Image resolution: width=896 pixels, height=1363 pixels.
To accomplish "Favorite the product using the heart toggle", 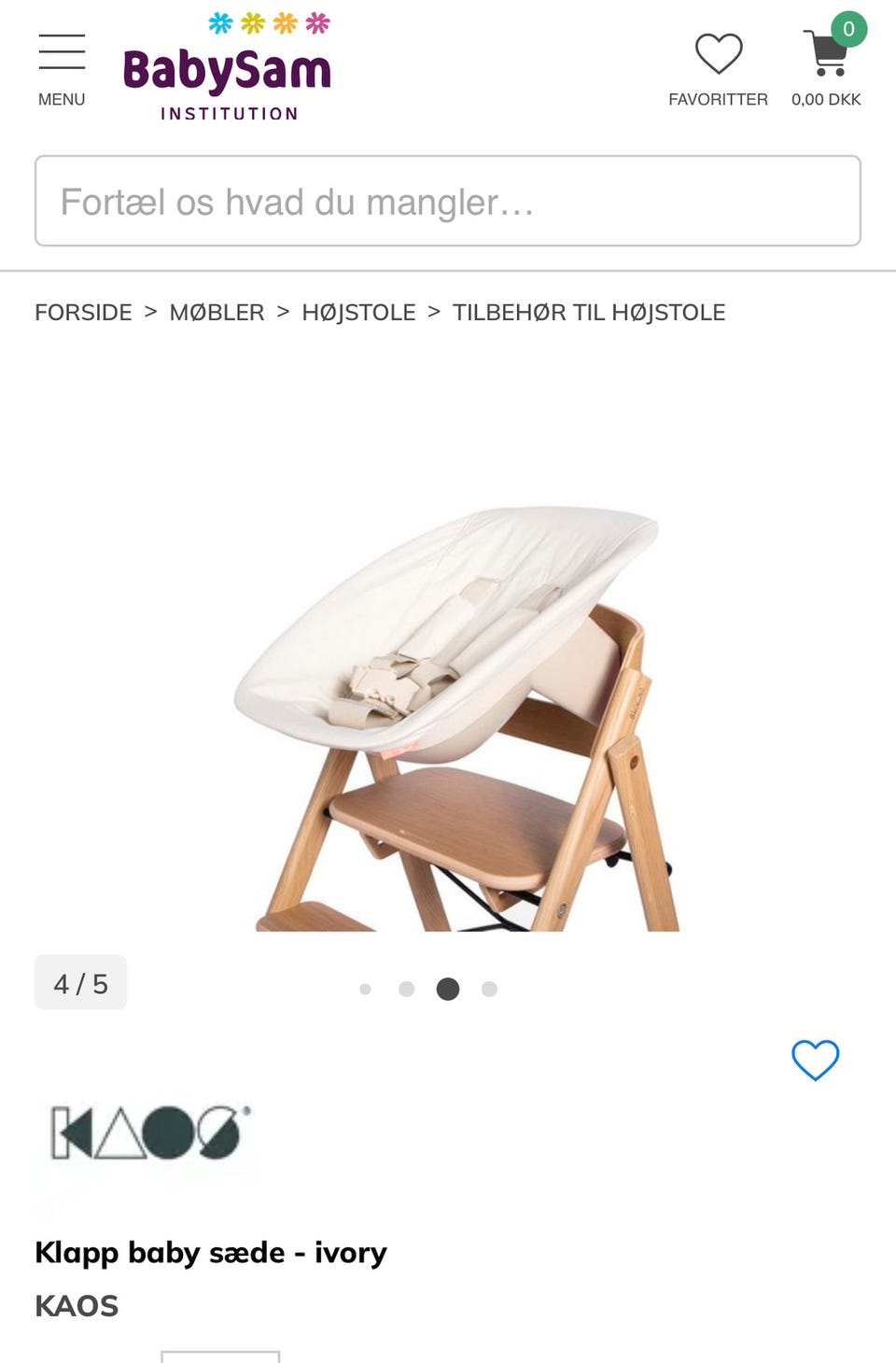I will tap(815, 1061).
